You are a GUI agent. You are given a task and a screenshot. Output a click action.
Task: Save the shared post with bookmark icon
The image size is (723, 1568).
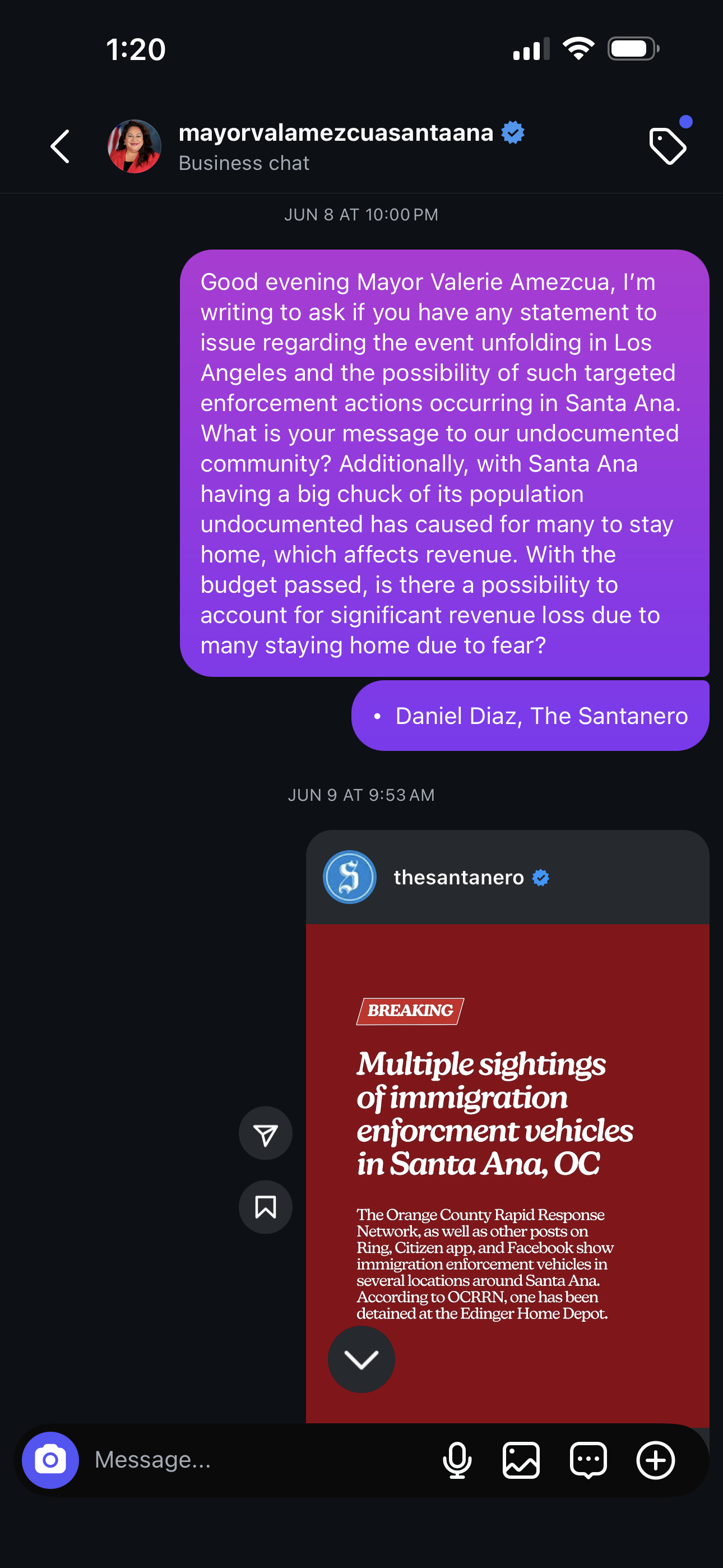(265, 1207)
